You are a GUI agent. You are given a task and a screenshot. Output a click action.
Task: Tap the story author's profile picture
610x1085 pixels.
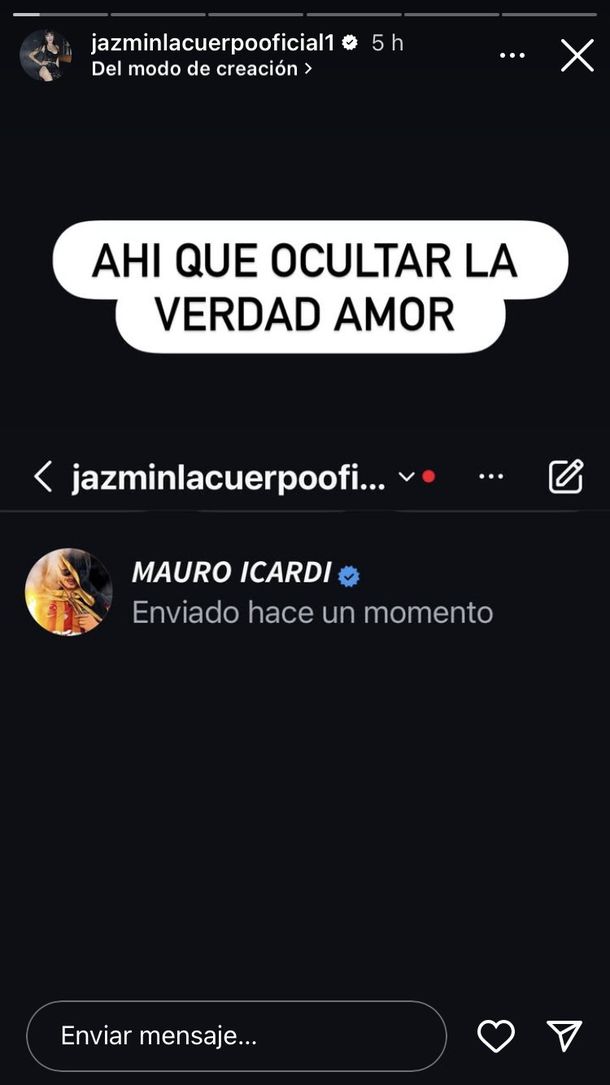tap(46, 55)
